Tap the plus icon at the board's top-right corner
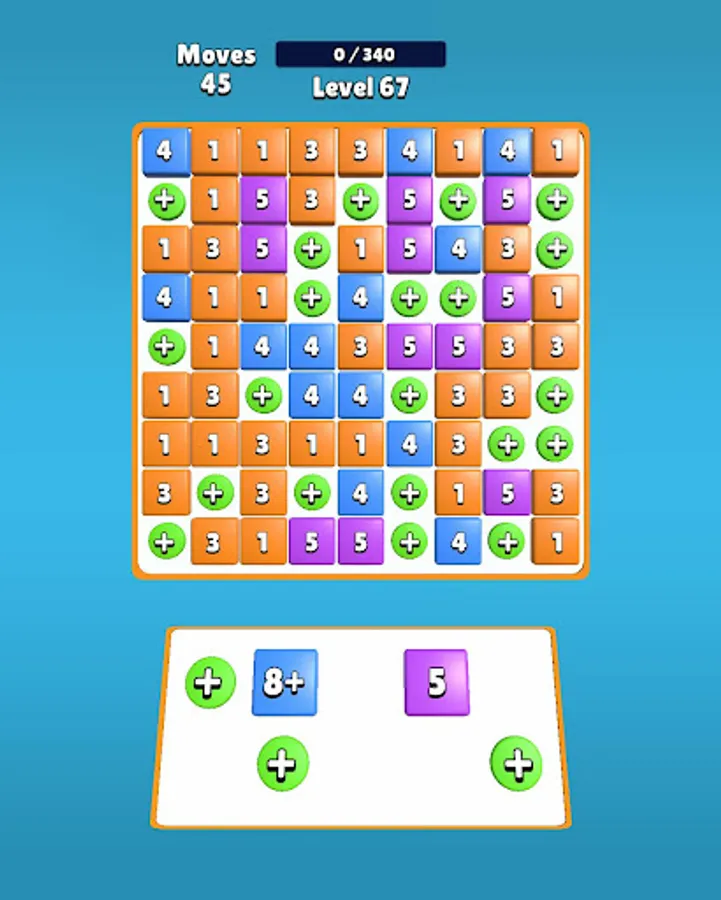The width and height of the screenshot is (721, 900). (x=555, y=200)
